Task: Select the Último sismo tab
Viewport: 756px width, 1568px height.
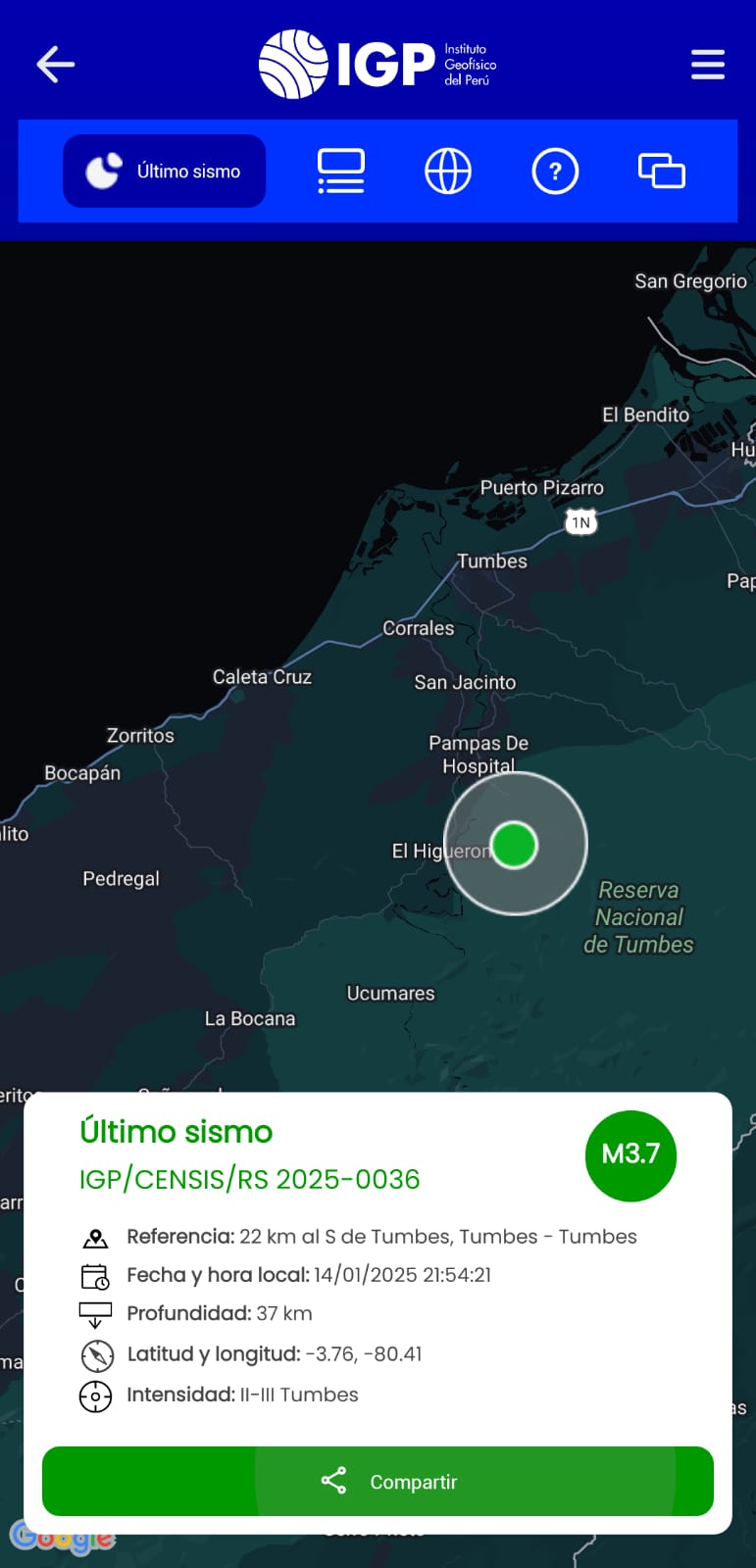Action: (165, 171)
